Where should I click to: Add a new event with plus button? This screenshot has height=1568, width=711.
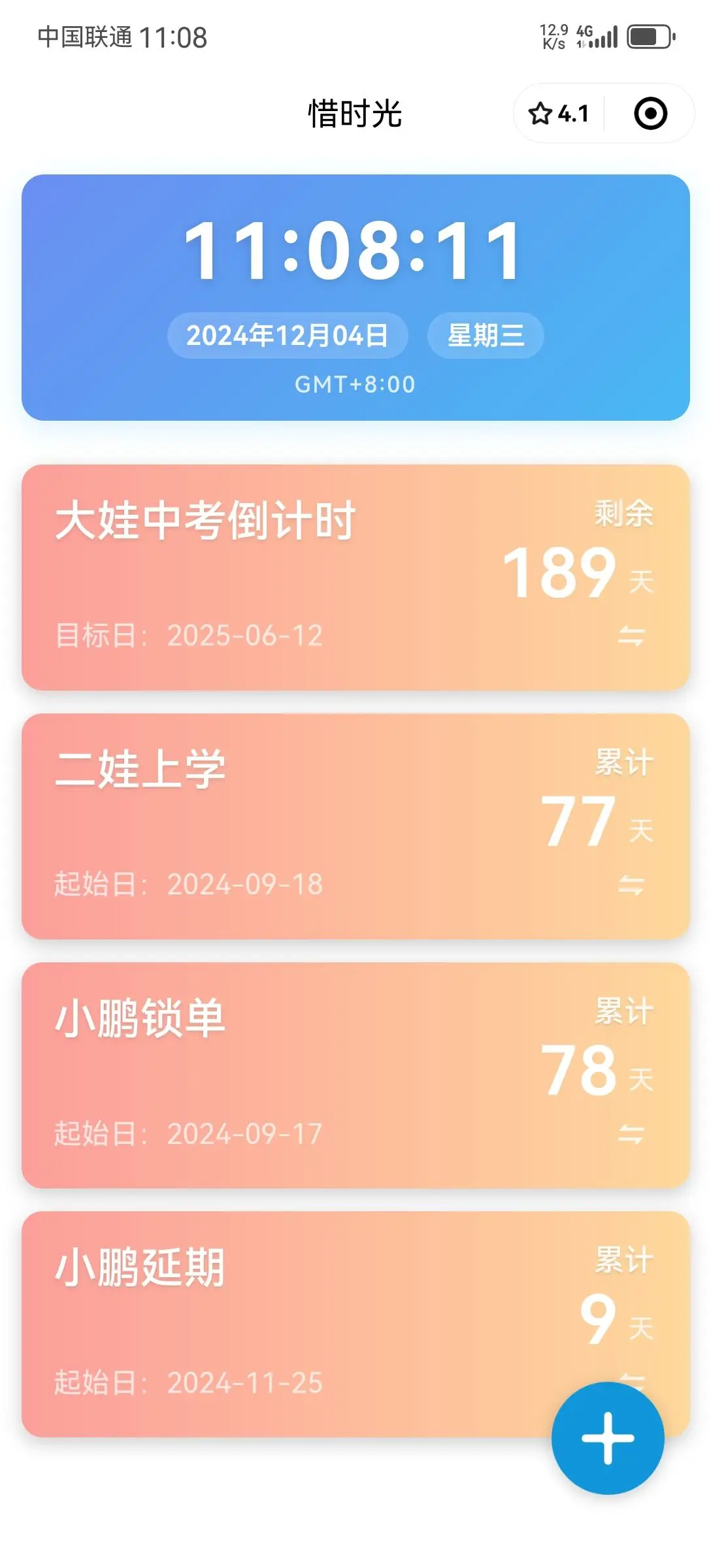click(x=608, y=1438)
